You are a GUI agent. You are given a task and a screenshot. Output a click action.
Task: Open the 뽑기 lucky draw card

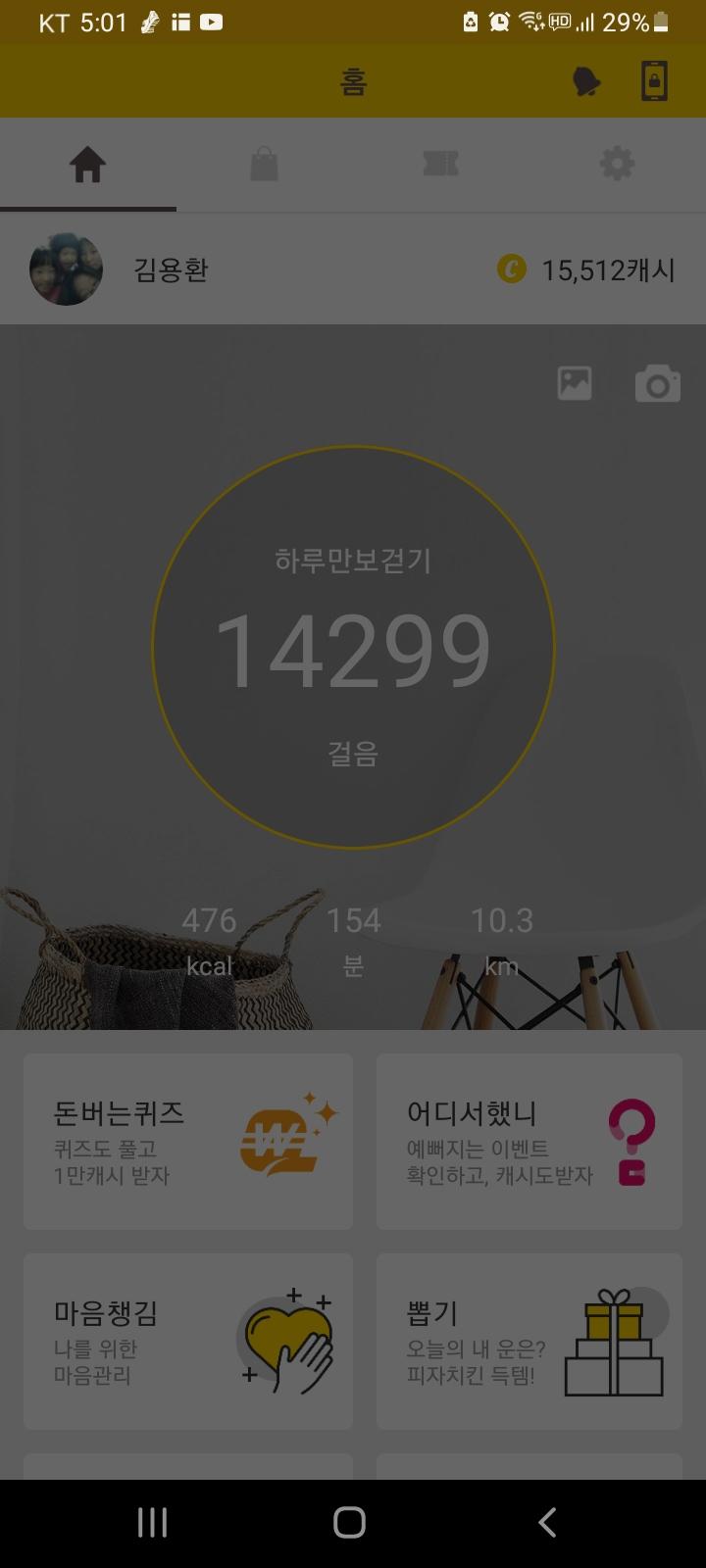tap(529, 1342)
